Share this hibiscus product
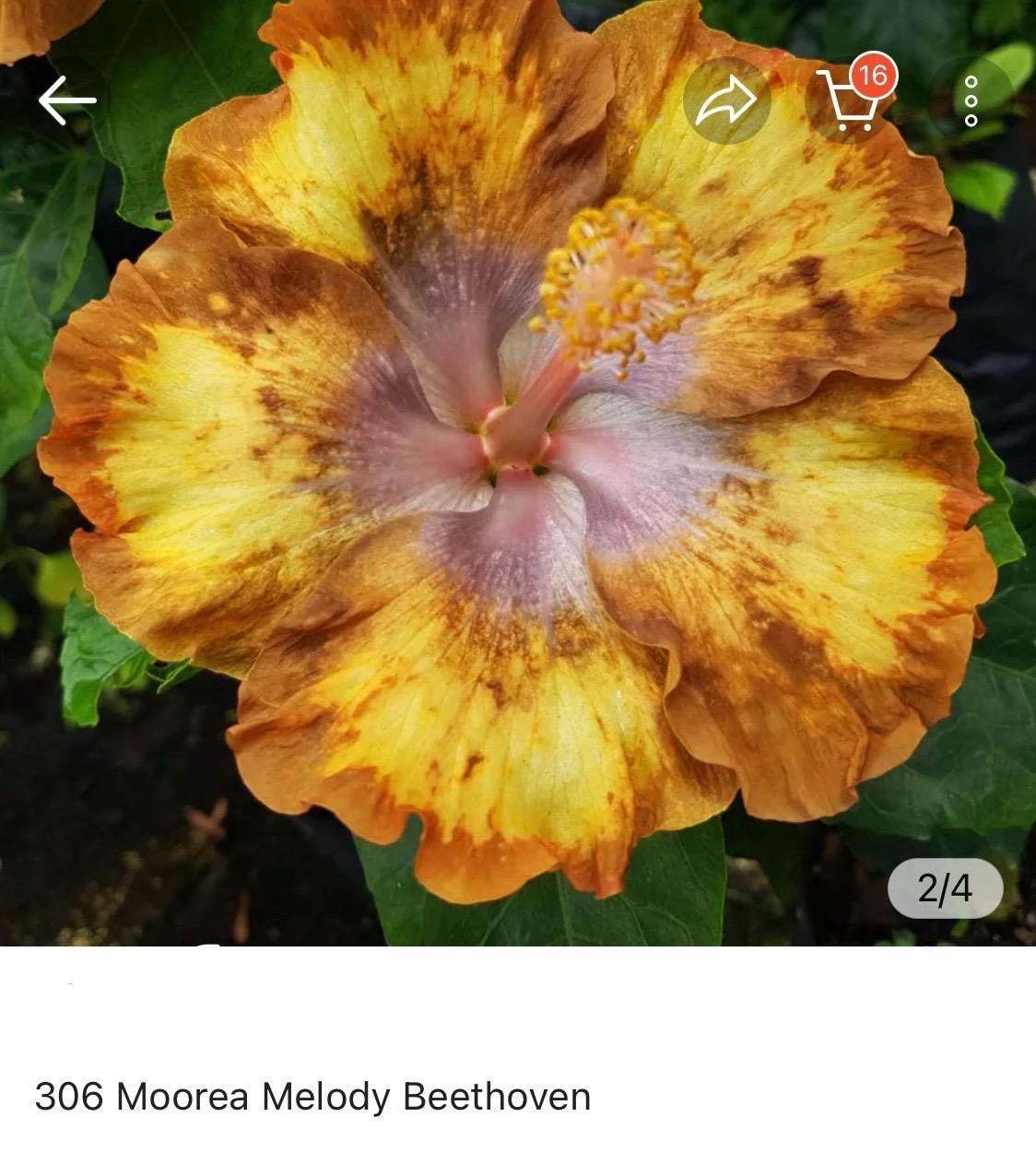The image size is (1036, 1152). point(726,100)
